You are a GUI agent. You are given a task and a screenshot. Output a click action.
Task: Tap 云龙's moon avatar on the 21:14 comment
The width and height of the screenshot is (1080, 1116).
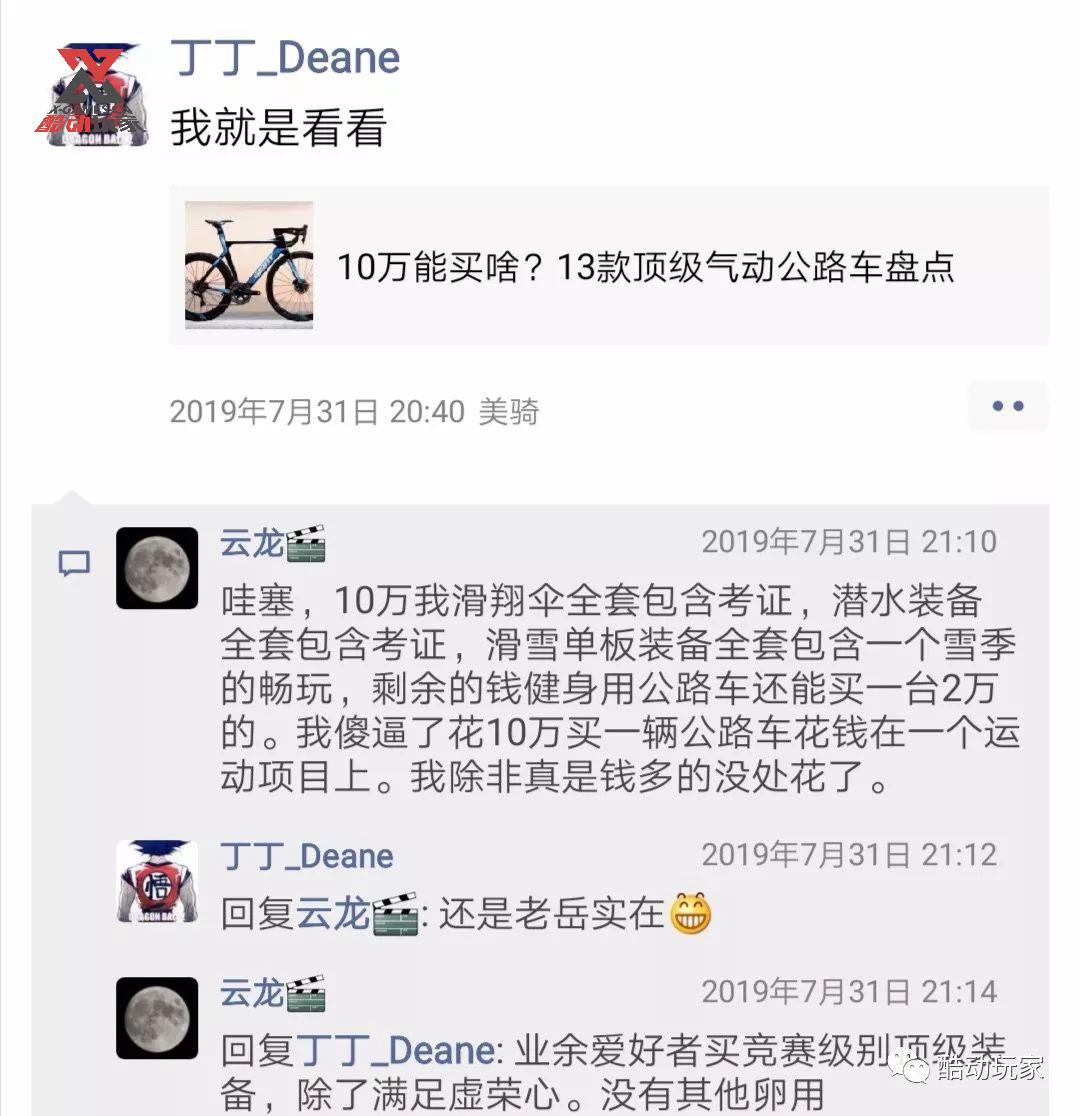pos(157,1018)
